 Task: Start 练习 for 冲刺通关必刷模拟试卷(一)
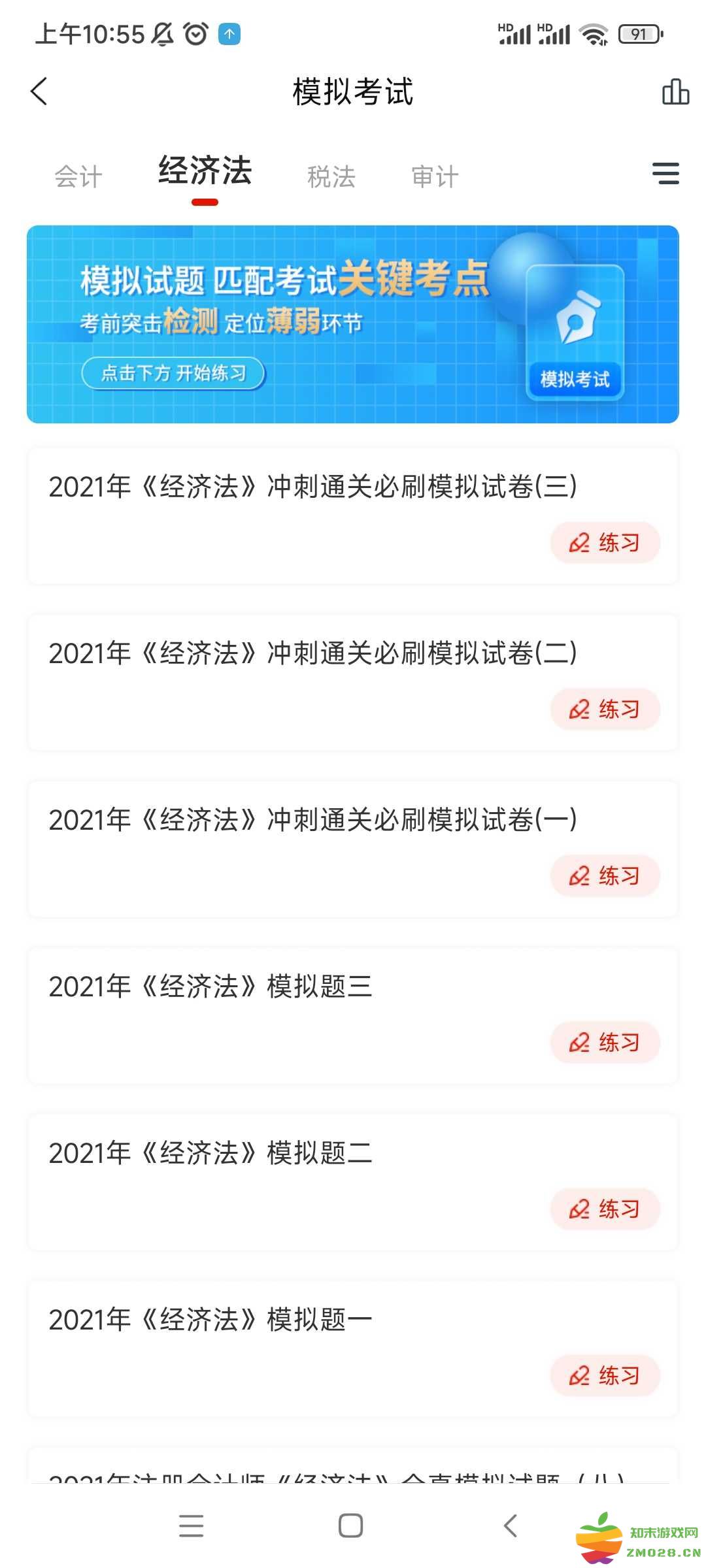pyautogui.click(x=605, y=875)
